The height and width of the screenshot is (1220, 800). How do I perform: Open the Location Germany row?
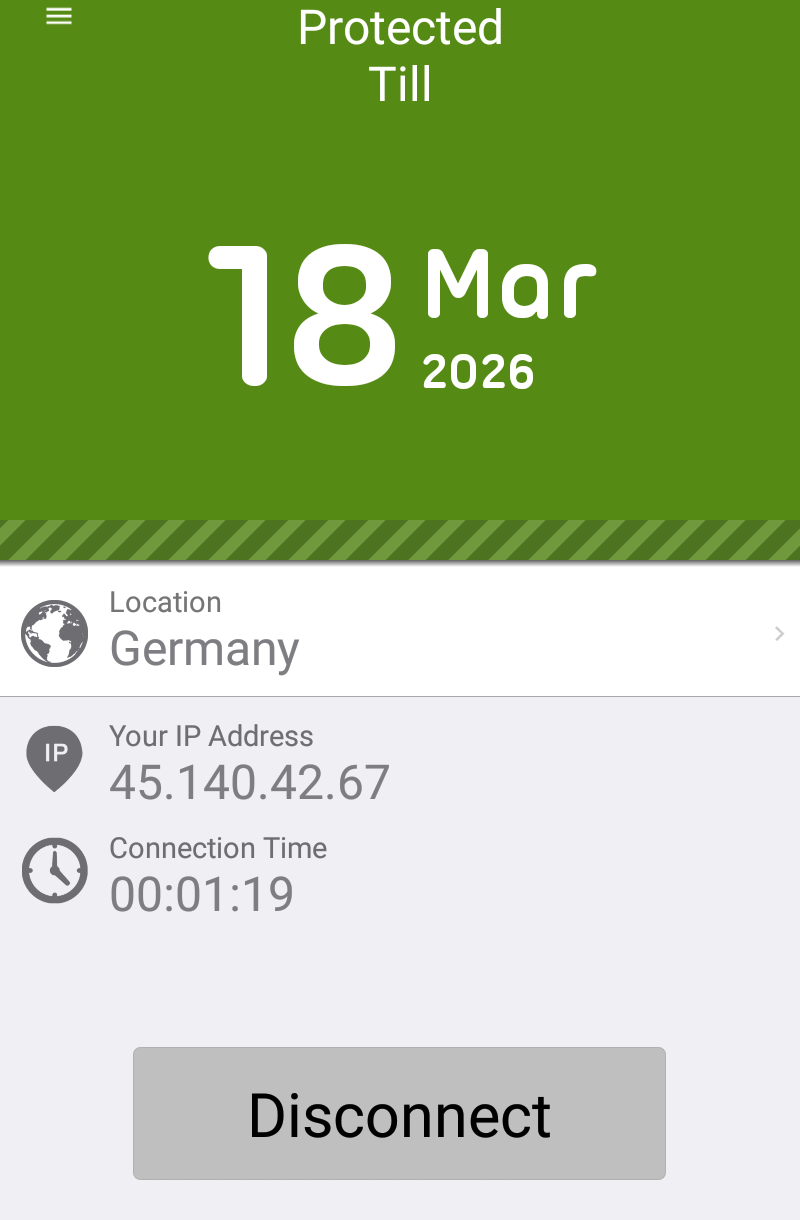400,632
